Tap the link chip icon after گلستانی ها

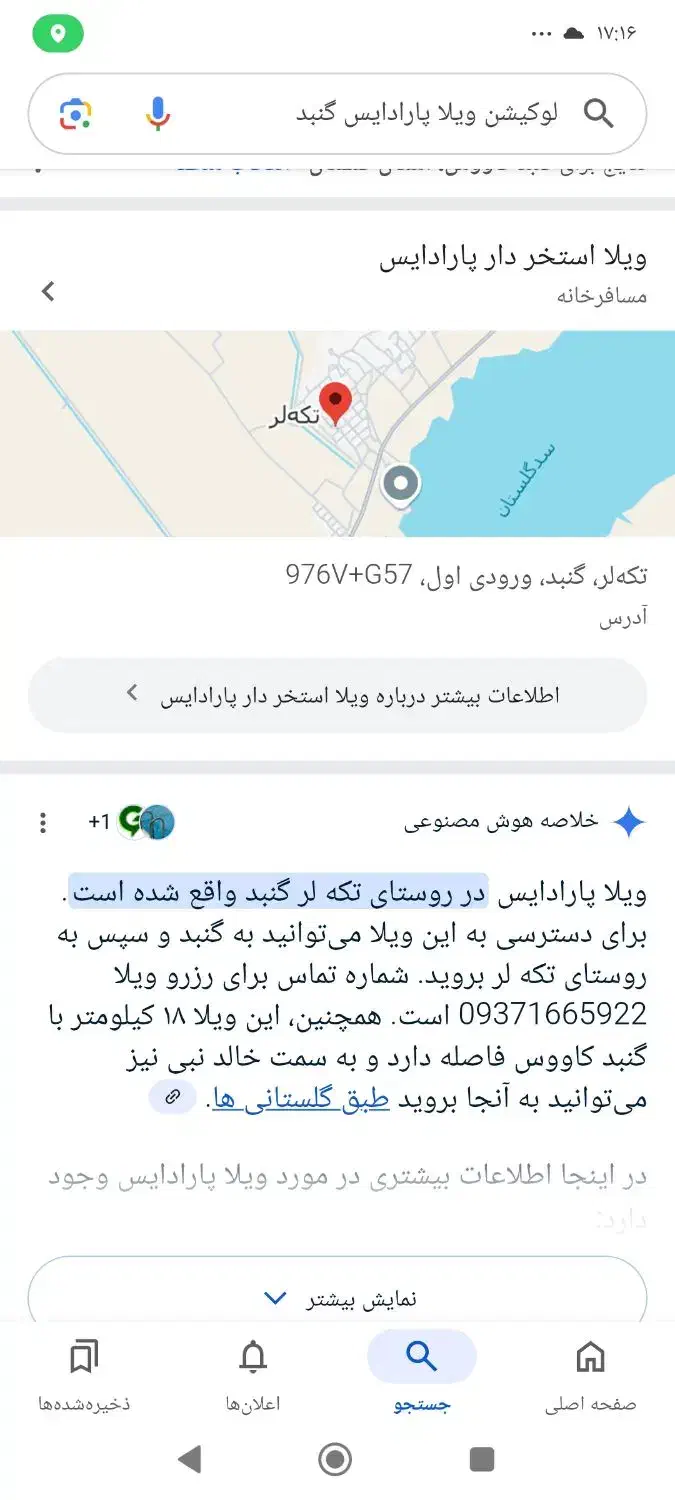click(x=174, y=1097)
